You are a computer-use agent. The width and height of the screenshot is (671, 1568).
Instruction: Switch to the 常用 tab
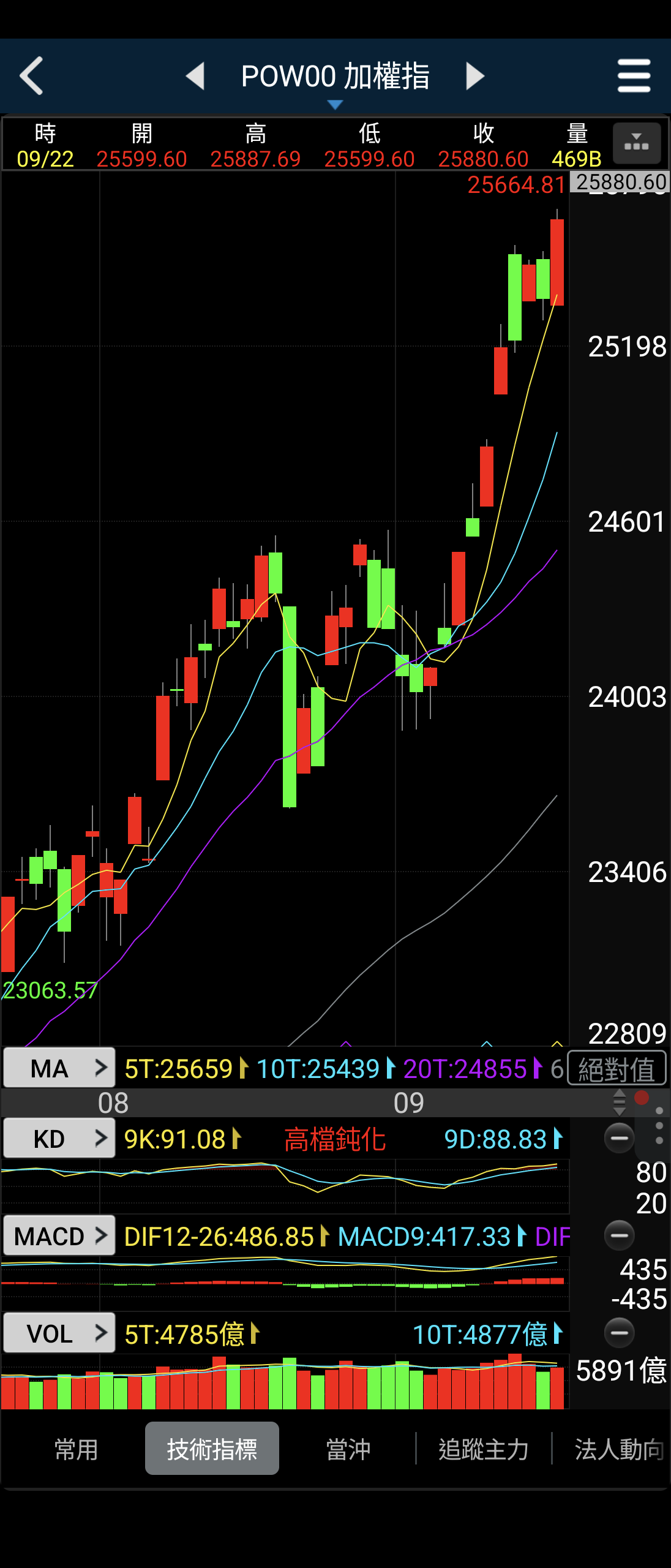pyautogui.click(x=76, y=1449)
